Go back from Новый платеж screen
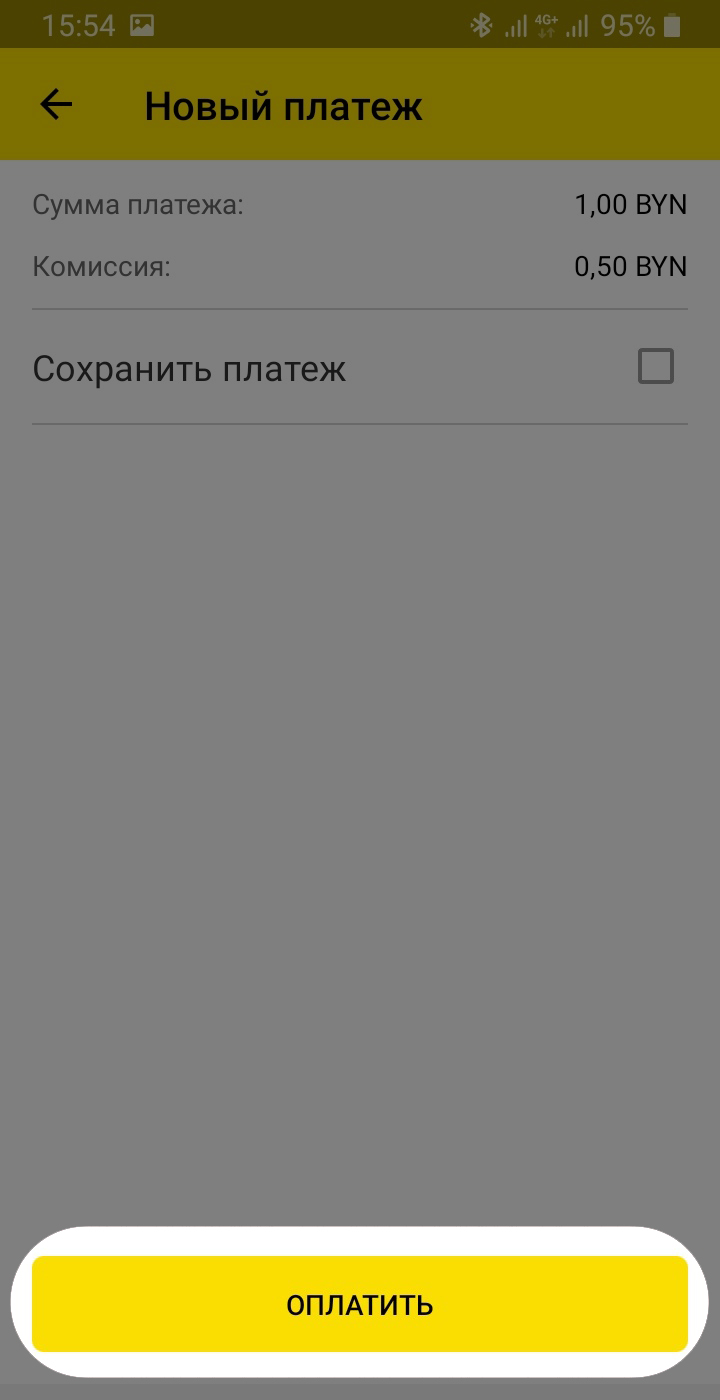The image size is (720, 1400). pos(56,105)
